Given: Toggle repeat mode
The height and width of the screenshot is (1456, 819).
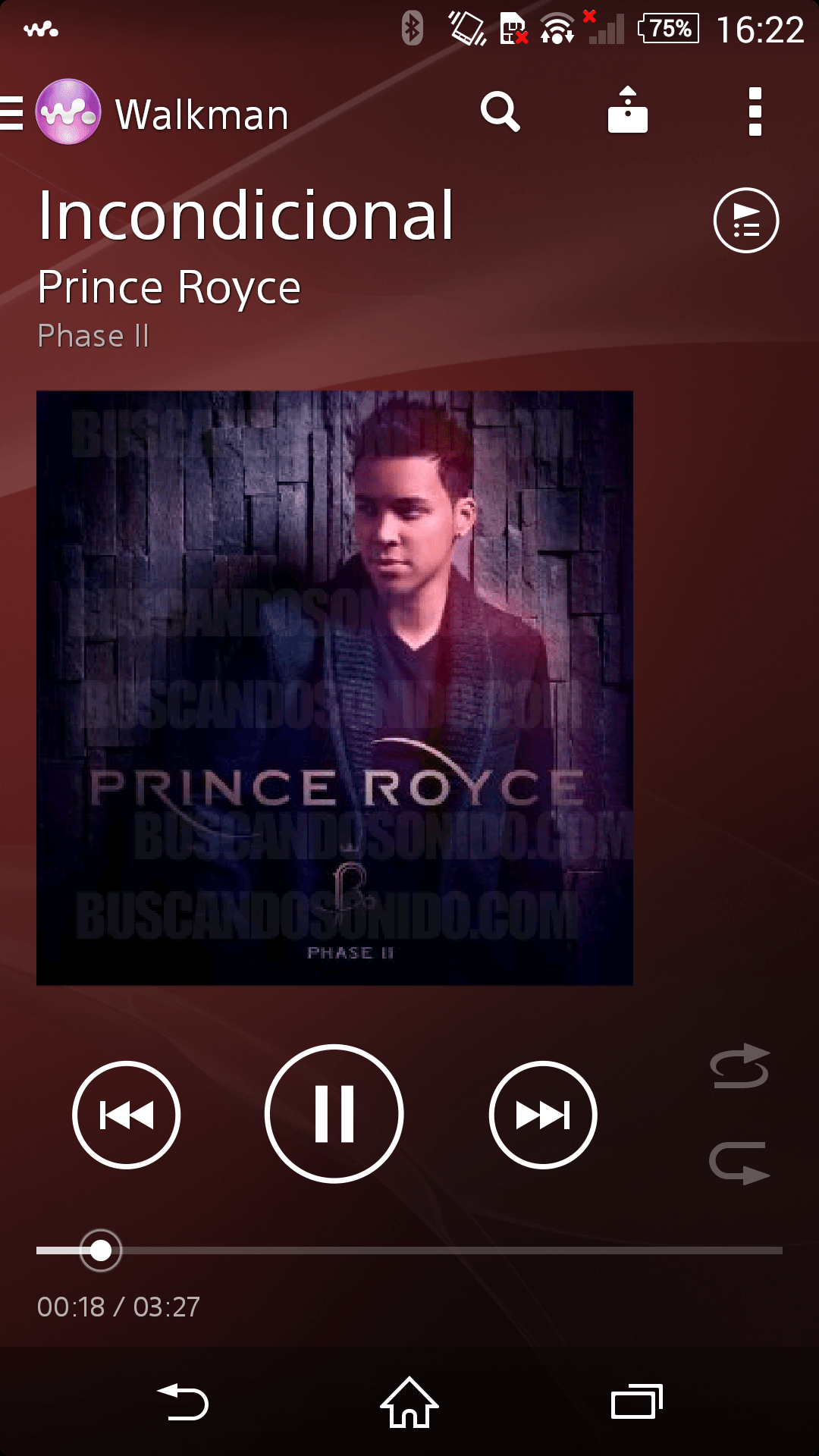Looking at the screenshot, I should tap(739, 1163).
